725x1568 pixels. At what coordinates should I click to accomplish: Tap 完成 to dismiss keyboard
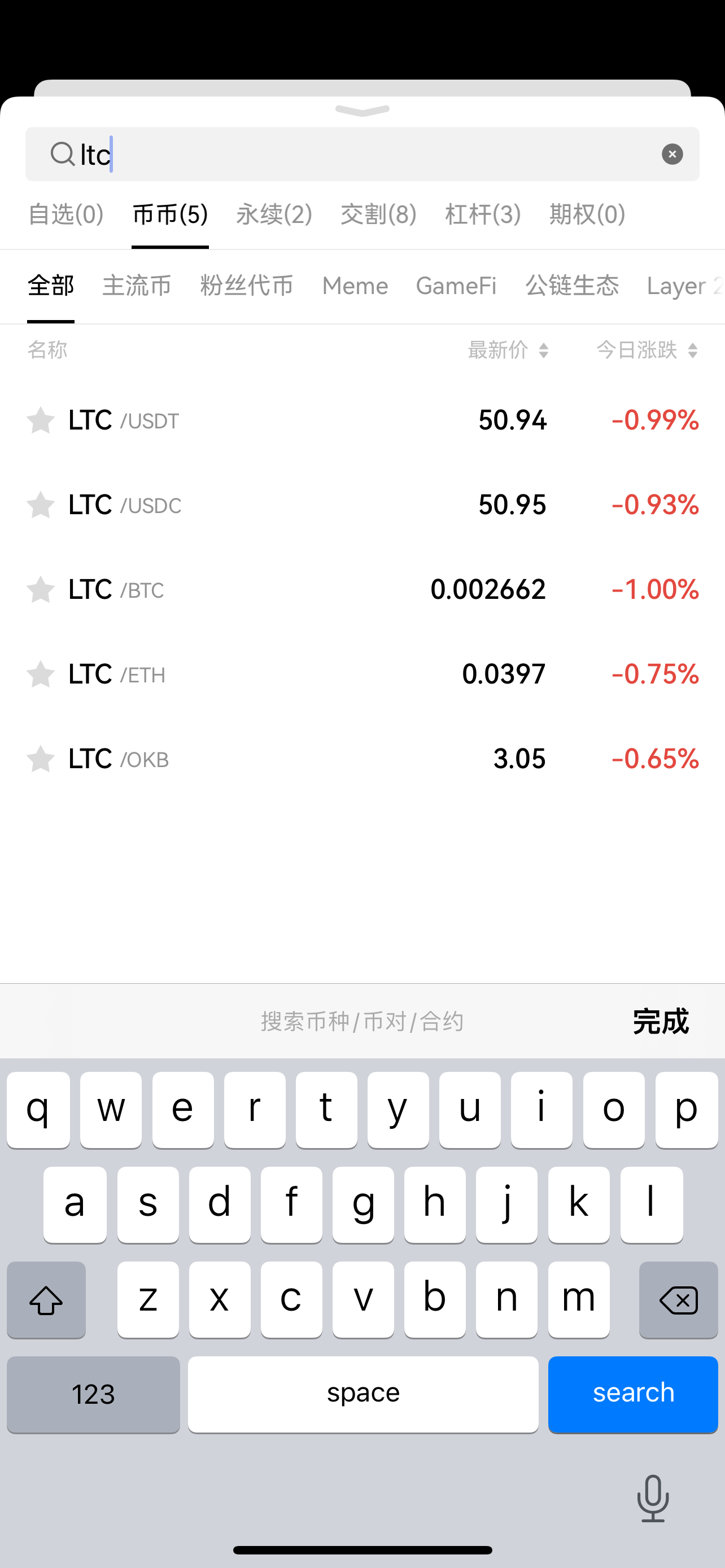[661, 1022]
